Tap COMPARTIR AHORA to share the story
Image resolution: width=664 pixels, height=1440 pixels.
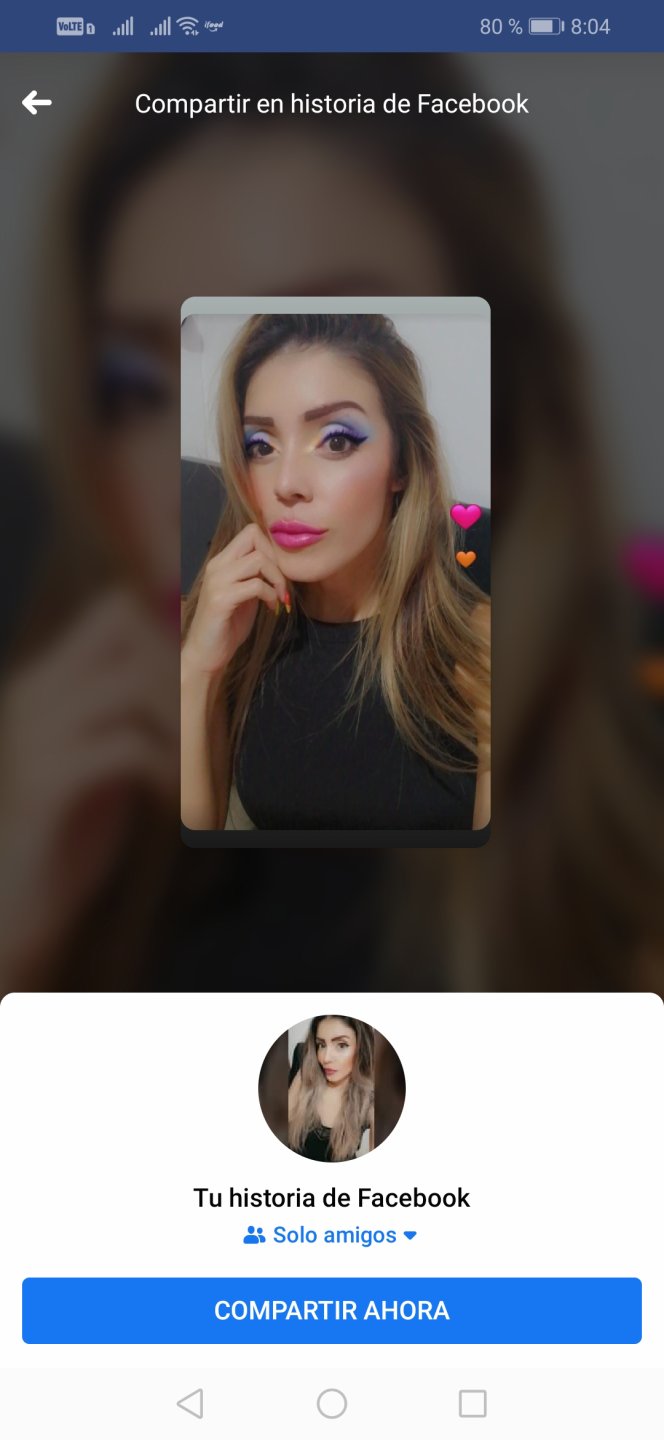point(332,1311)
